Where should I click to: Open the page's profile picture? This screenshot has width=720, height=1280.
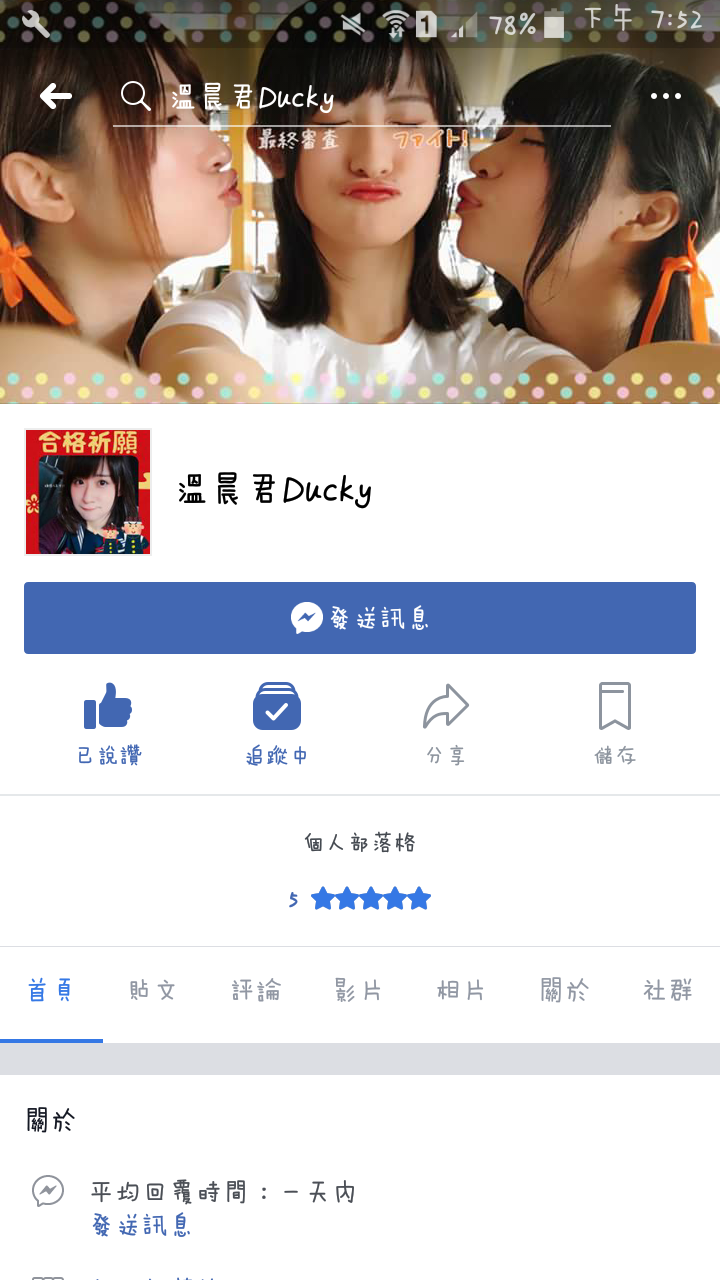pyautogui.click(x=88, y=491)
